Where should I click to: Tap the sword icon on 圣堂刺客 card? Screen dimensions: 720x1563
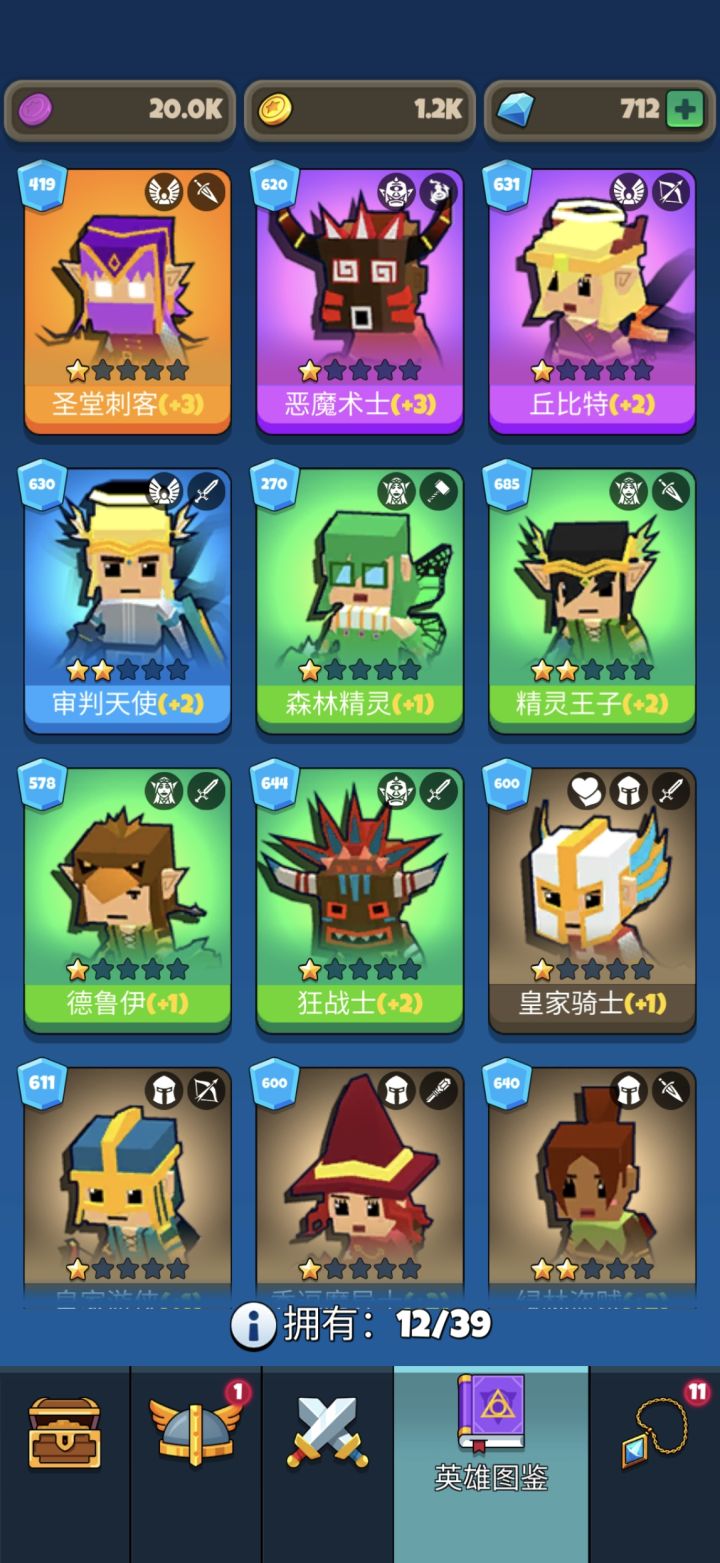pos(207,192)
